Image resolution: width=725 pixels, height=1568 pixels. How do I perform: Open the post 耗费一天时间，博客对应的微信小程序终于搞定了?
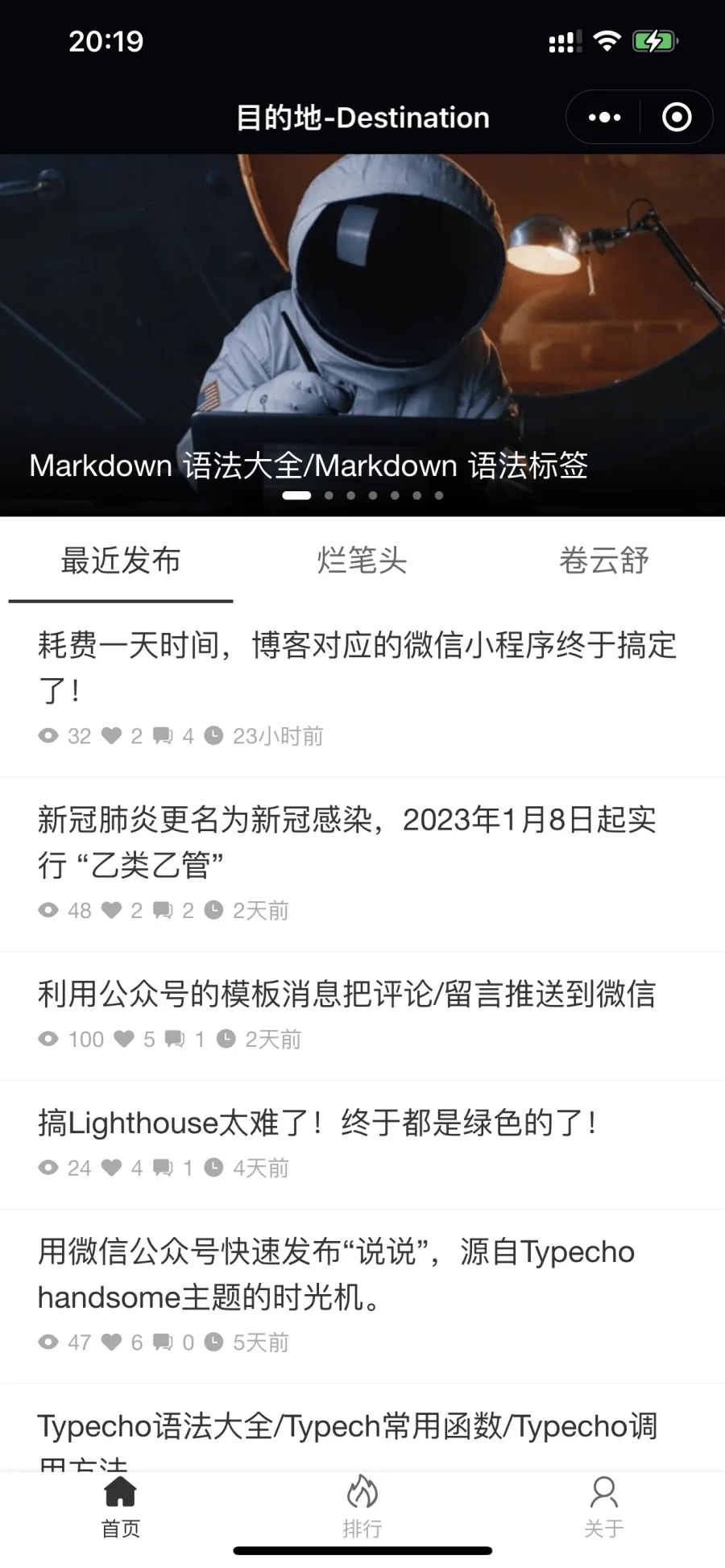357,667
